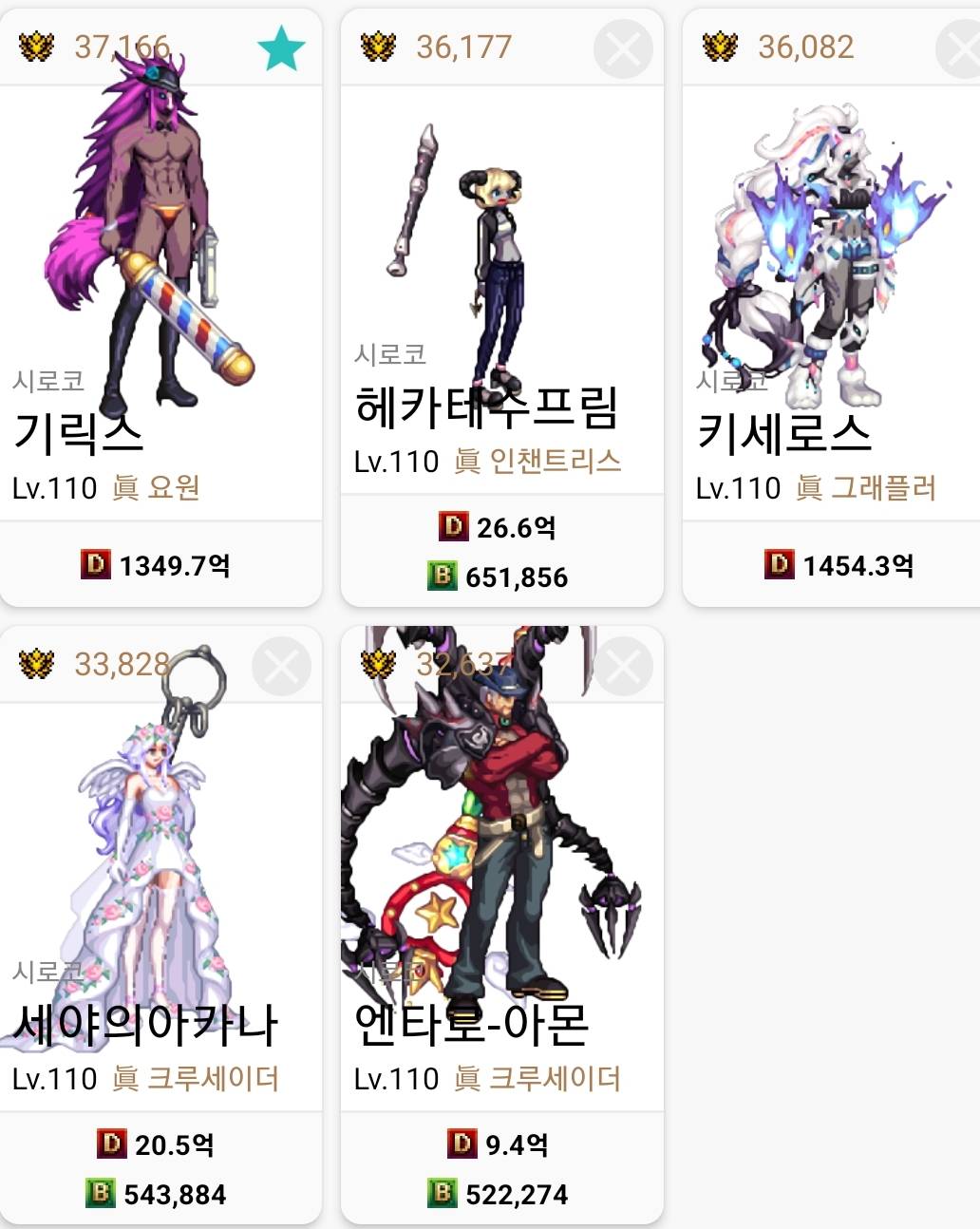This screenshot has width=980, height=1229.
Task: Remove 세야의아카나 card with X button
Action: 281,666
